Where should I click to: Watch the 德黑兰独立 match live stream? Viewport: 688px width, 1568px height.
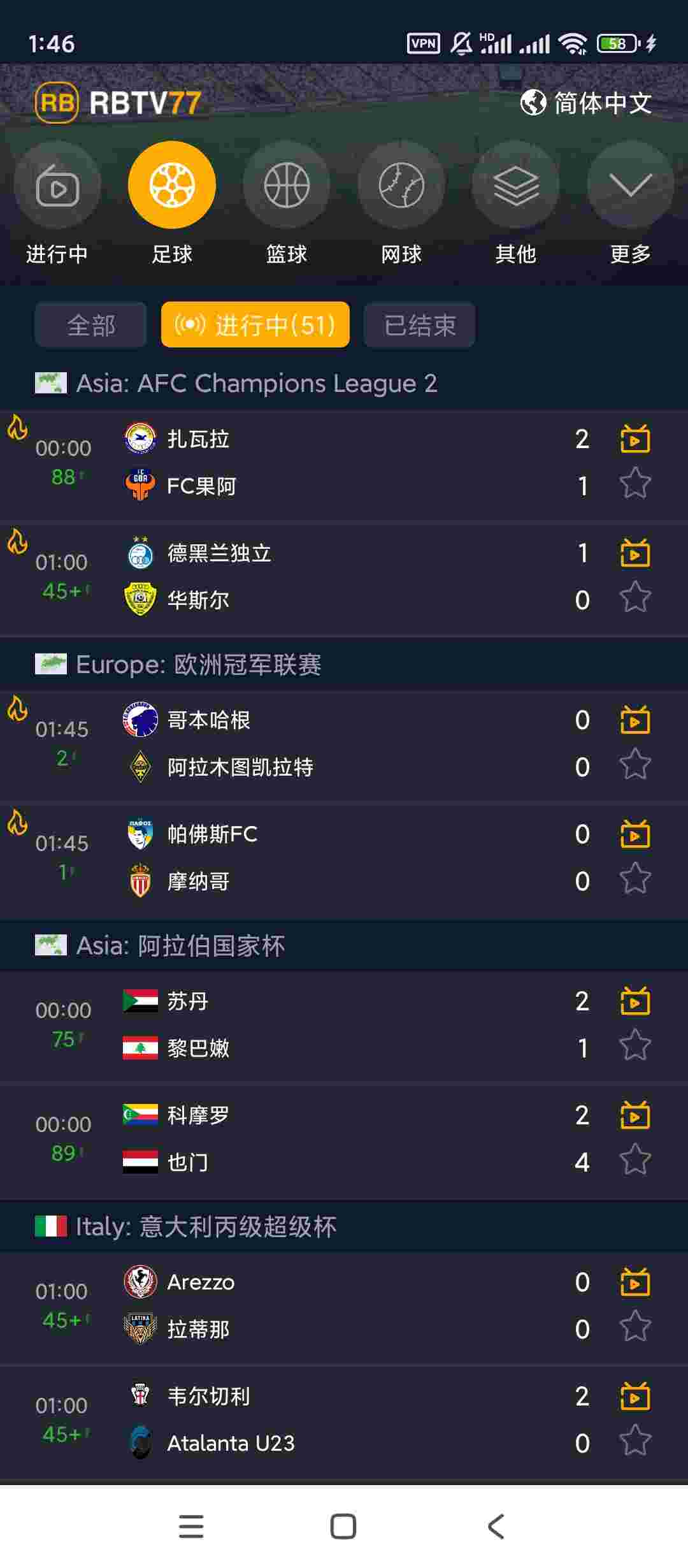635,553
